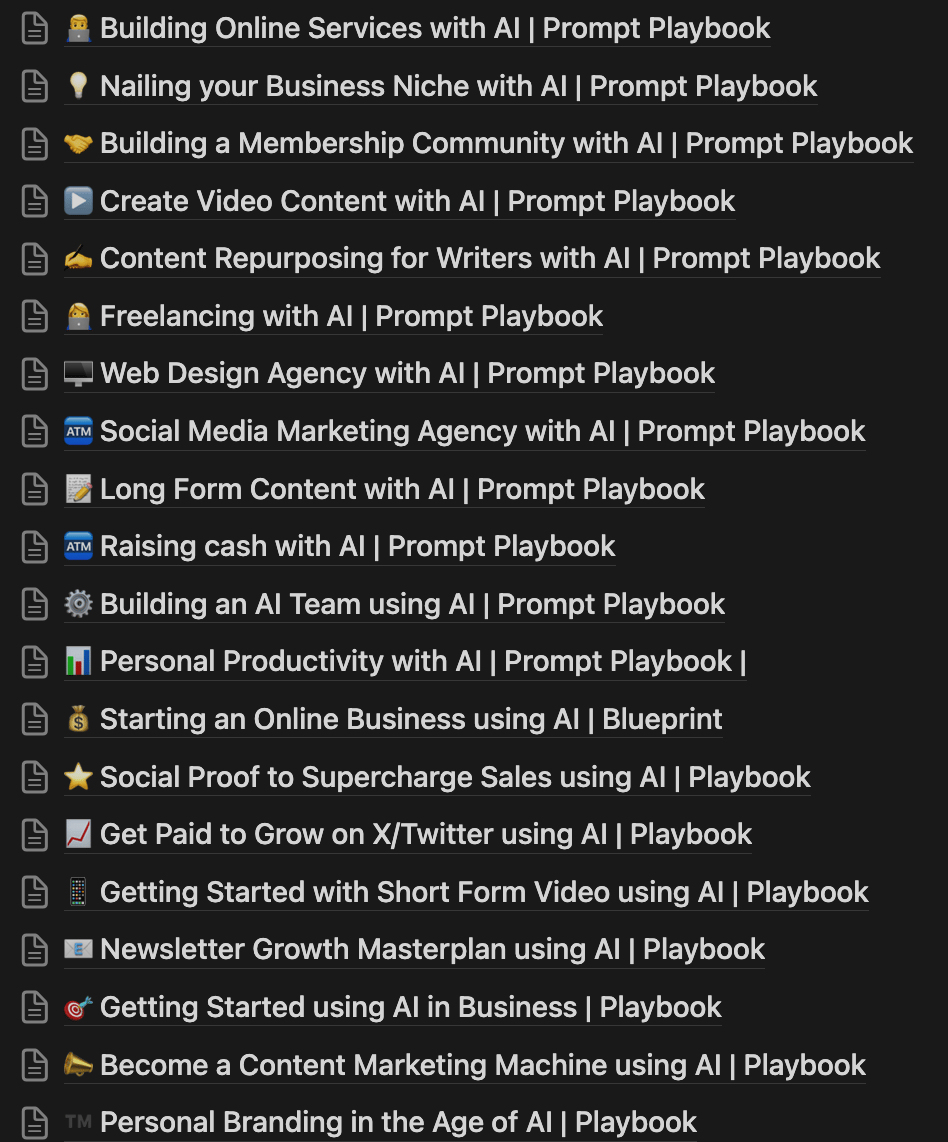The height and width of the screenshot is (1142, 948).
Task: Open Long Form Content with AI playbook
Action: (402, 489)
